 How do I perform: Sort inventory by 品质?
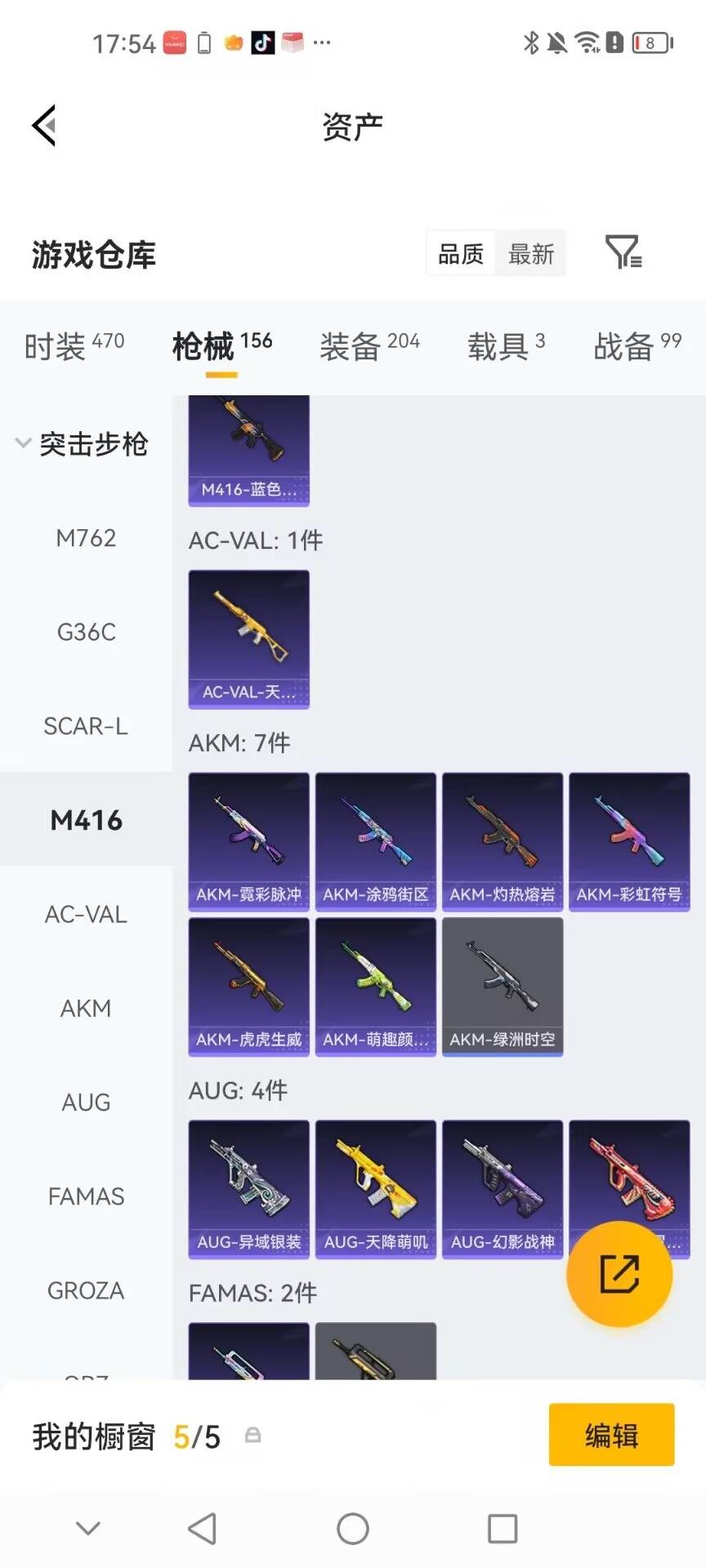point(461,254)
